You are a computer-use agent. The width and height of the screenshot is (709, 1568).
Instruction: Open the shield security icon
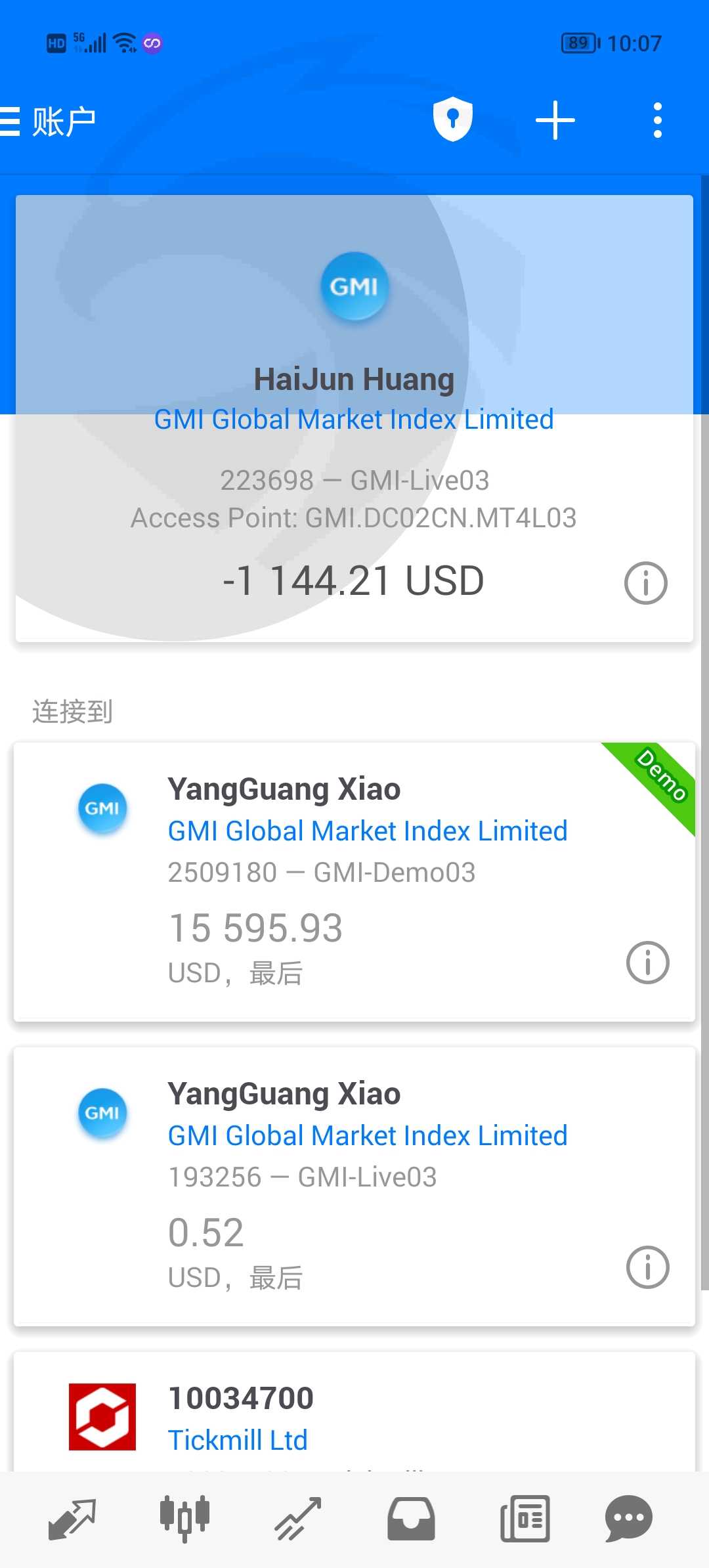tap(453, 120)
